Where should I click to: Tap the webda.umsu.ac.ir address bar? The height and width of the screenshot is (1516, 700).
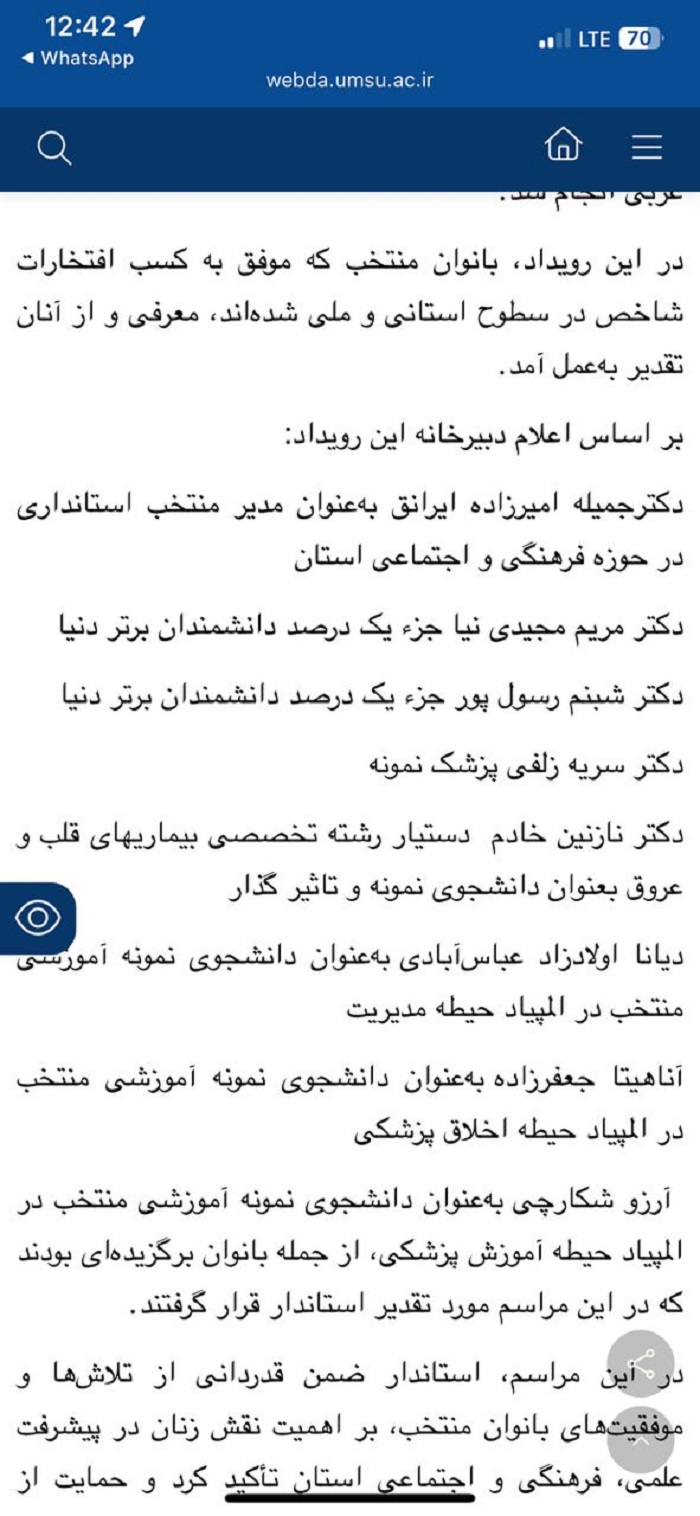(349, 81)
